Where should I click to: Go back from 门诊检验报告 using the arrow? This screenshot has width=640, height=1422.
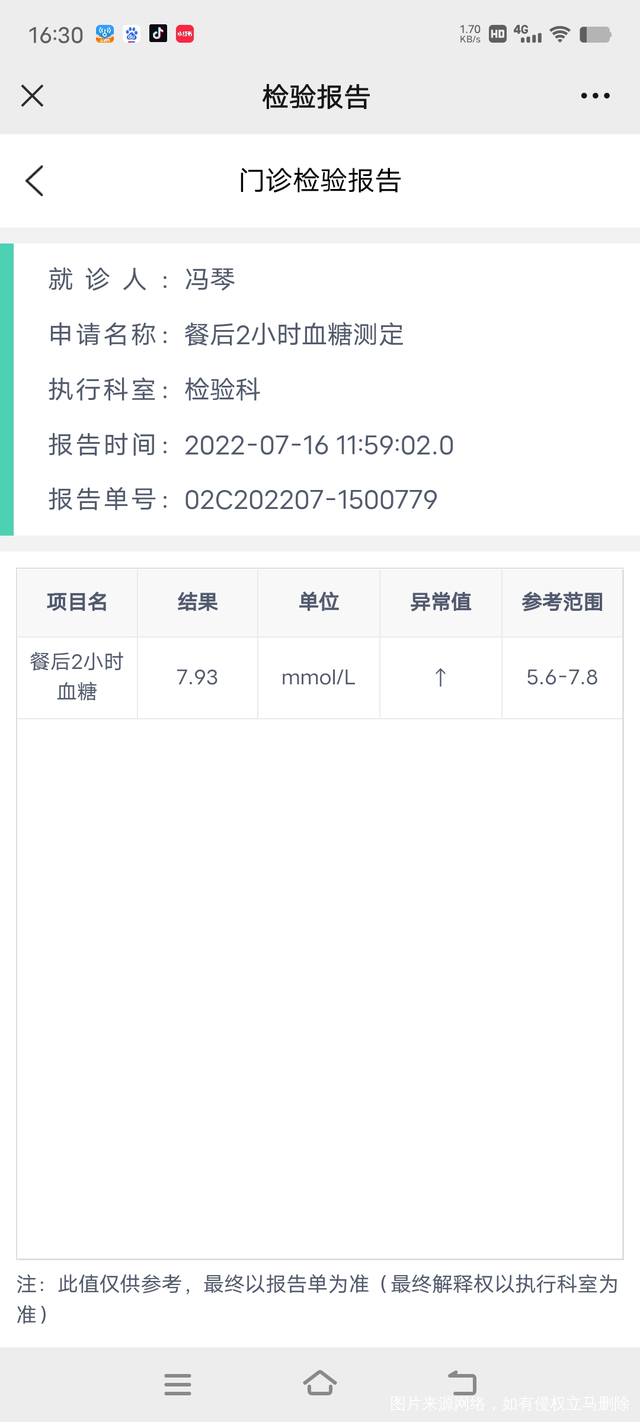click(x=35, y=181)
